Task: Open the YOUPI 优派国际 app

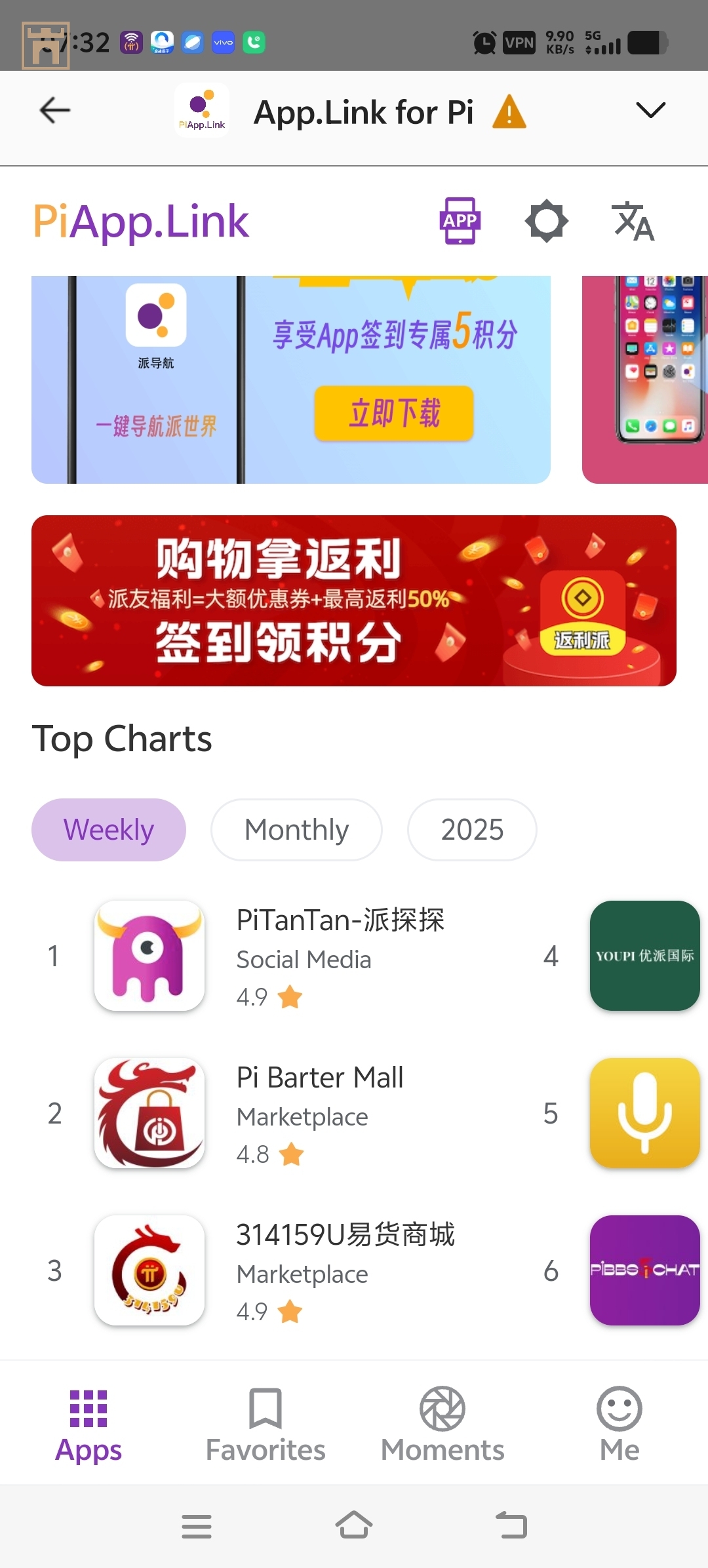Action: pyautogui.click(x=644, y=956)
